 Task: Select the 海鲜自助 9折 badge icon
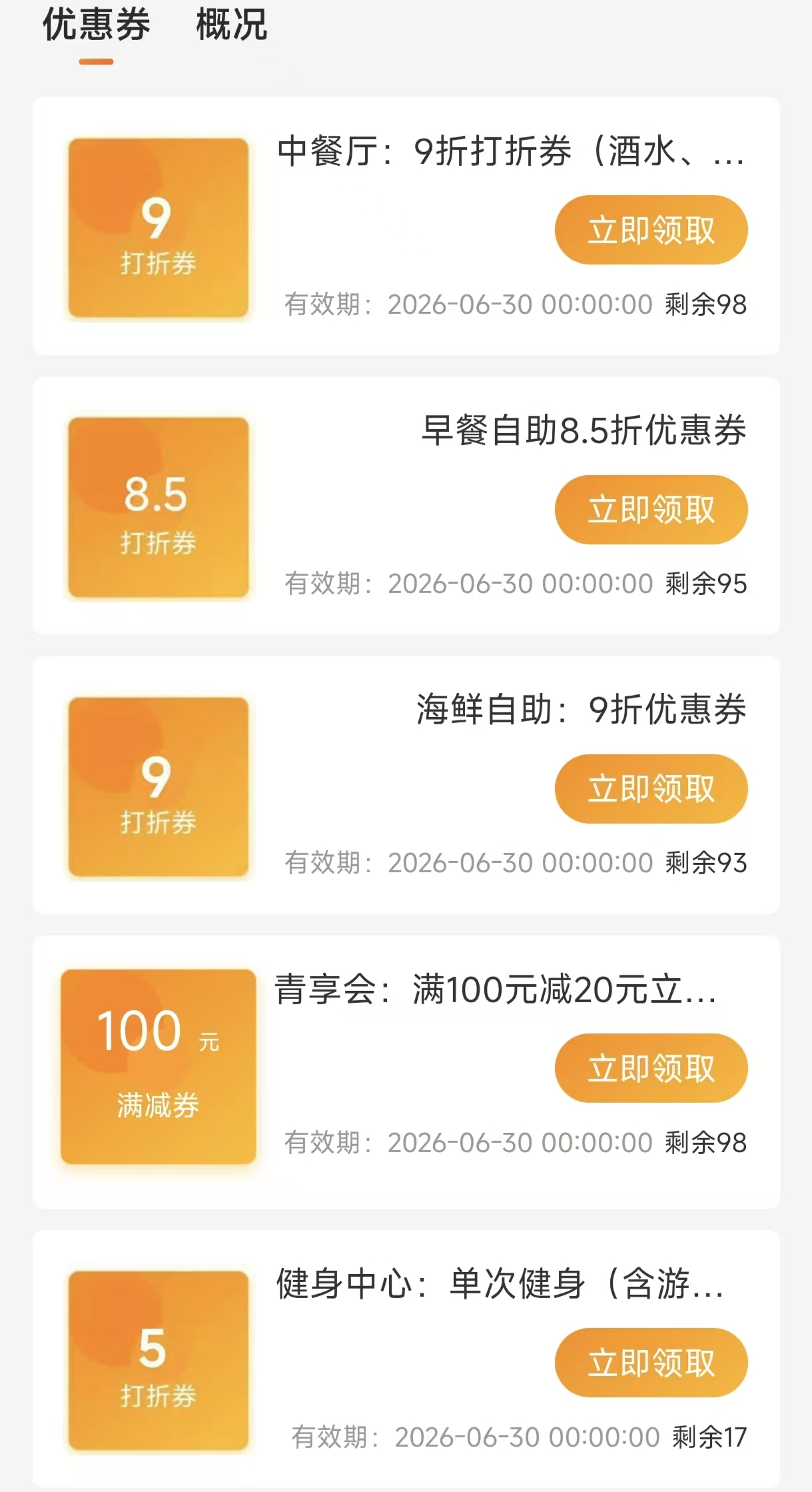pos(157,788)
